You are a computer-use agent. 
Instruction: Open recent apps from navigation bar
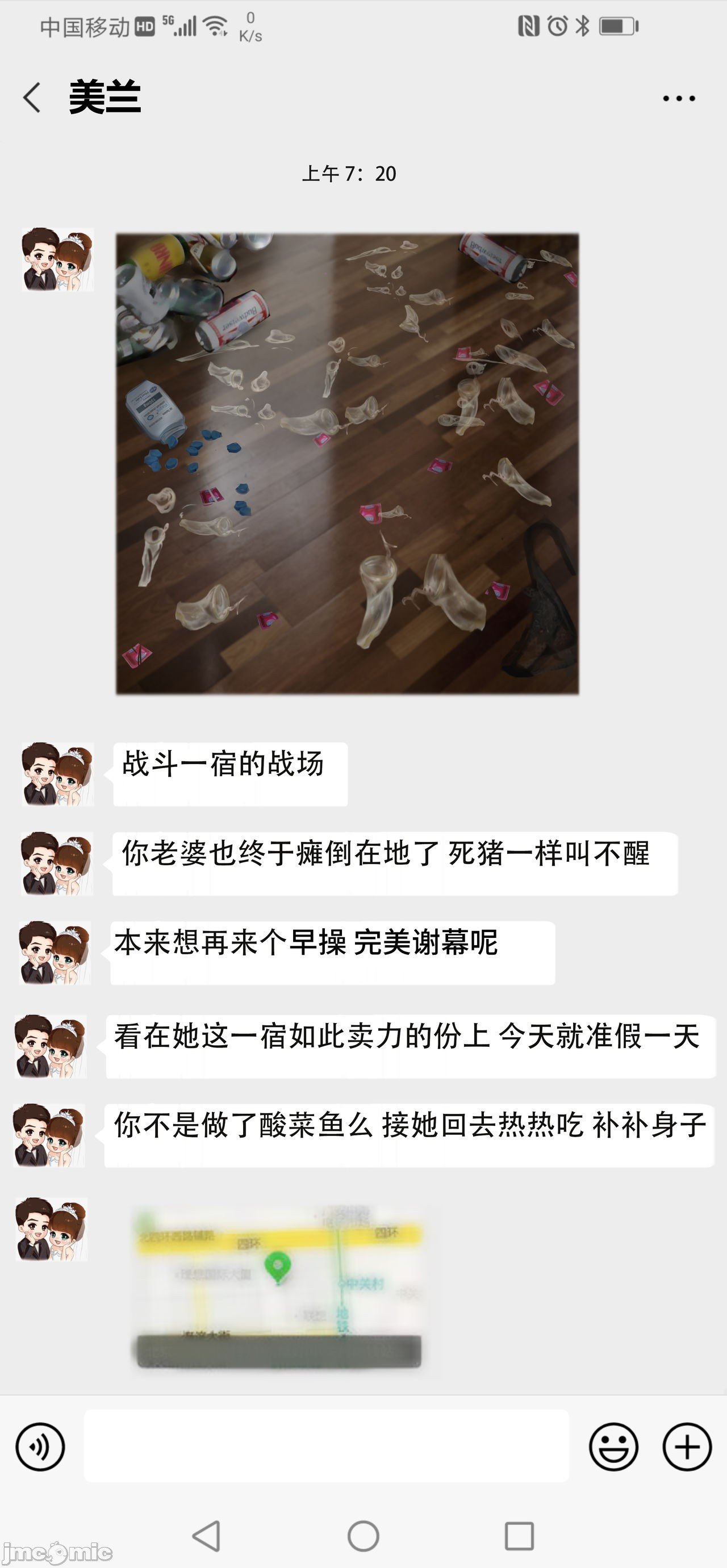click(519, 1536)
